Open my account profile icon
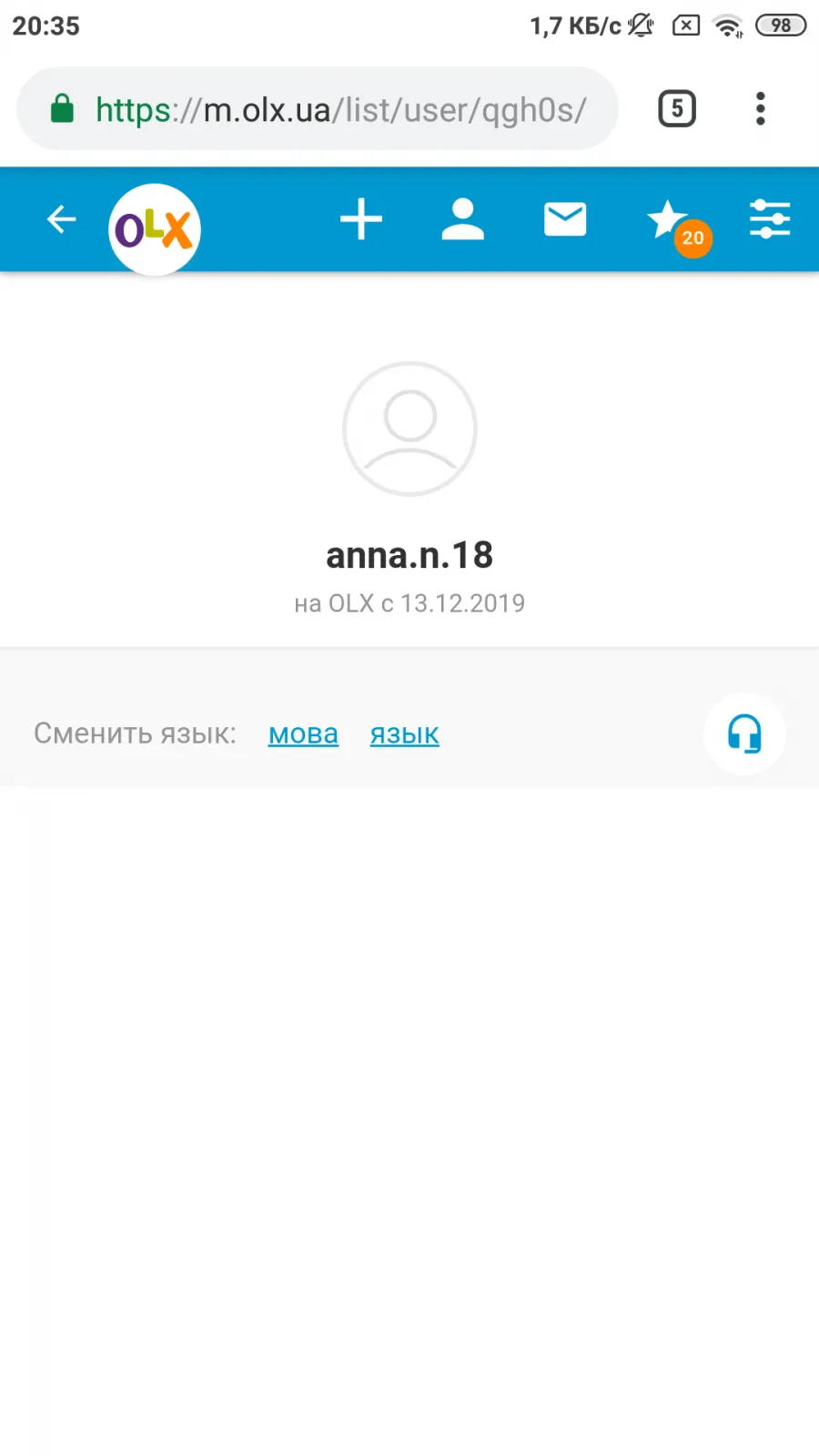This screenshot has width=819, height=1456. (x=463, y=219)
